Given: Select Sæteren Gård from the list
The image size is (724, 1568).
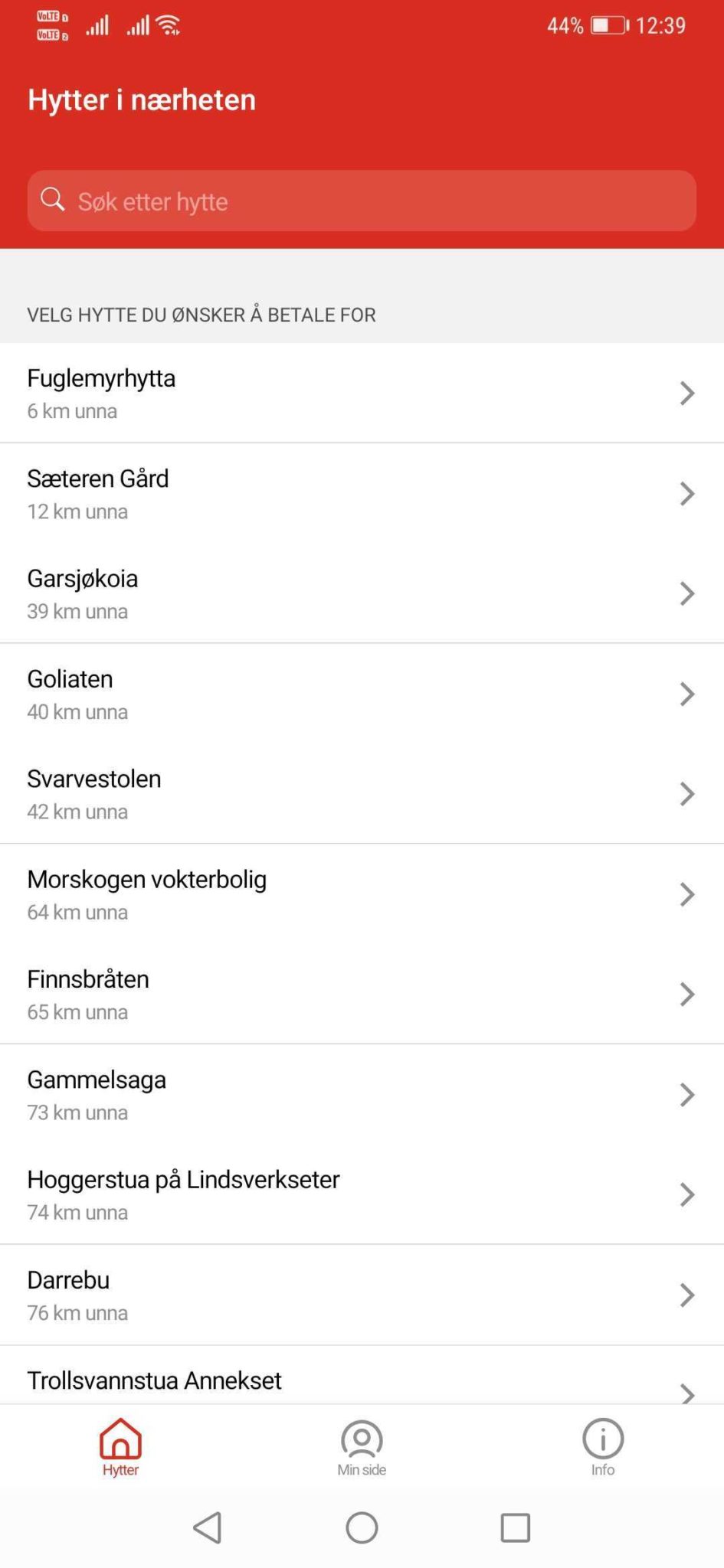Looking at the screenshot, I should [x=362, y=493].
